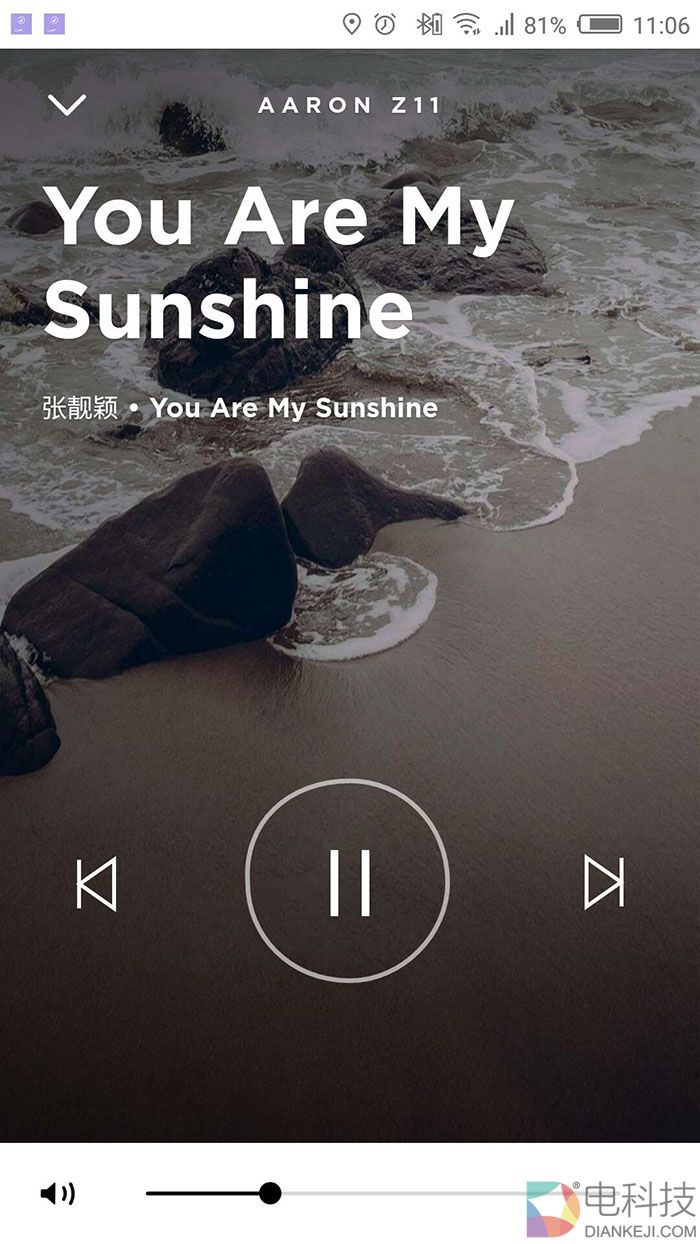
Task: Pause the current song
Action: [x=348, y=881]
